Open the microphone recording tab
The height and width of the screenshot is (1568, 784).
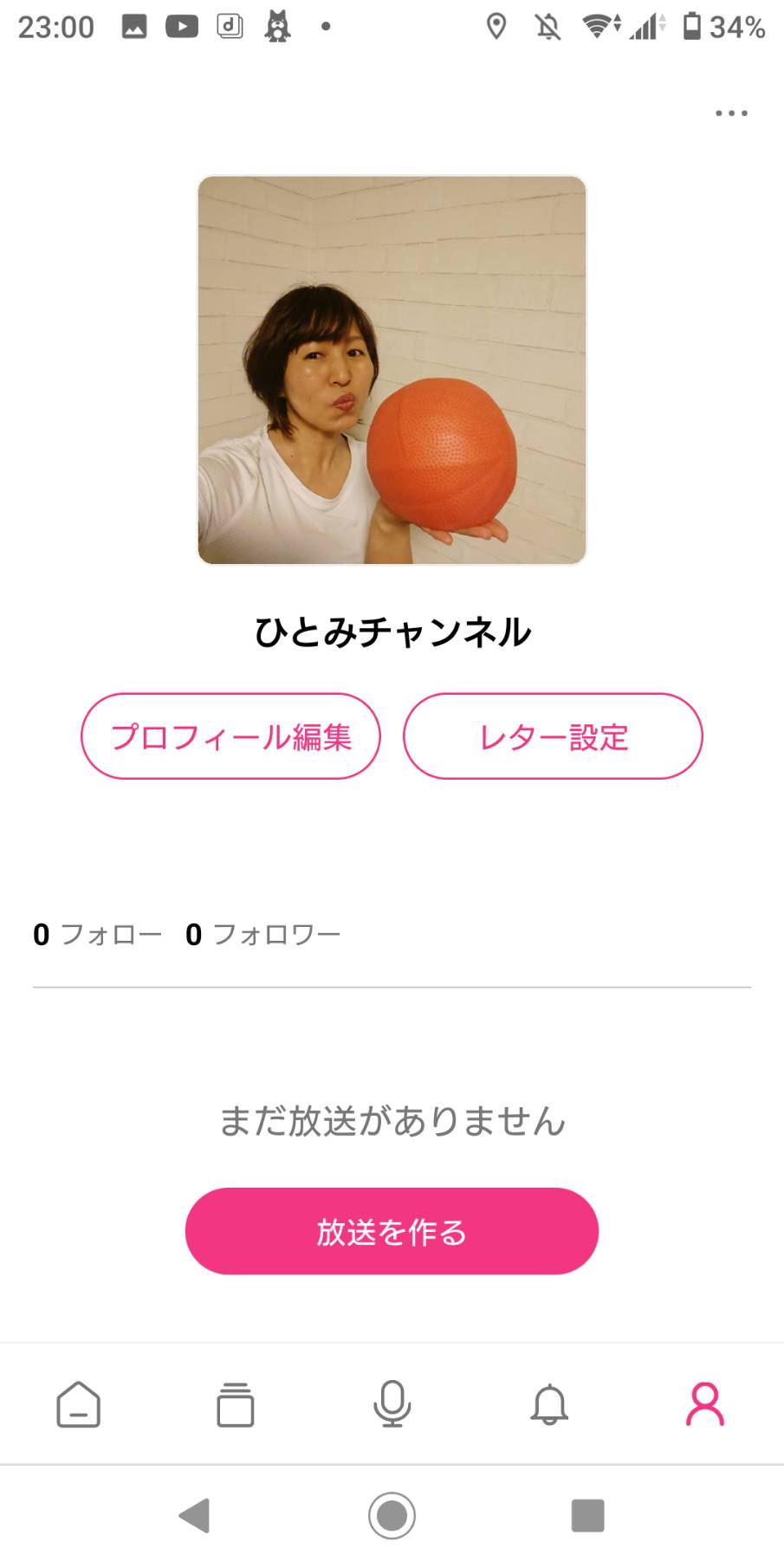(392, 1404)
